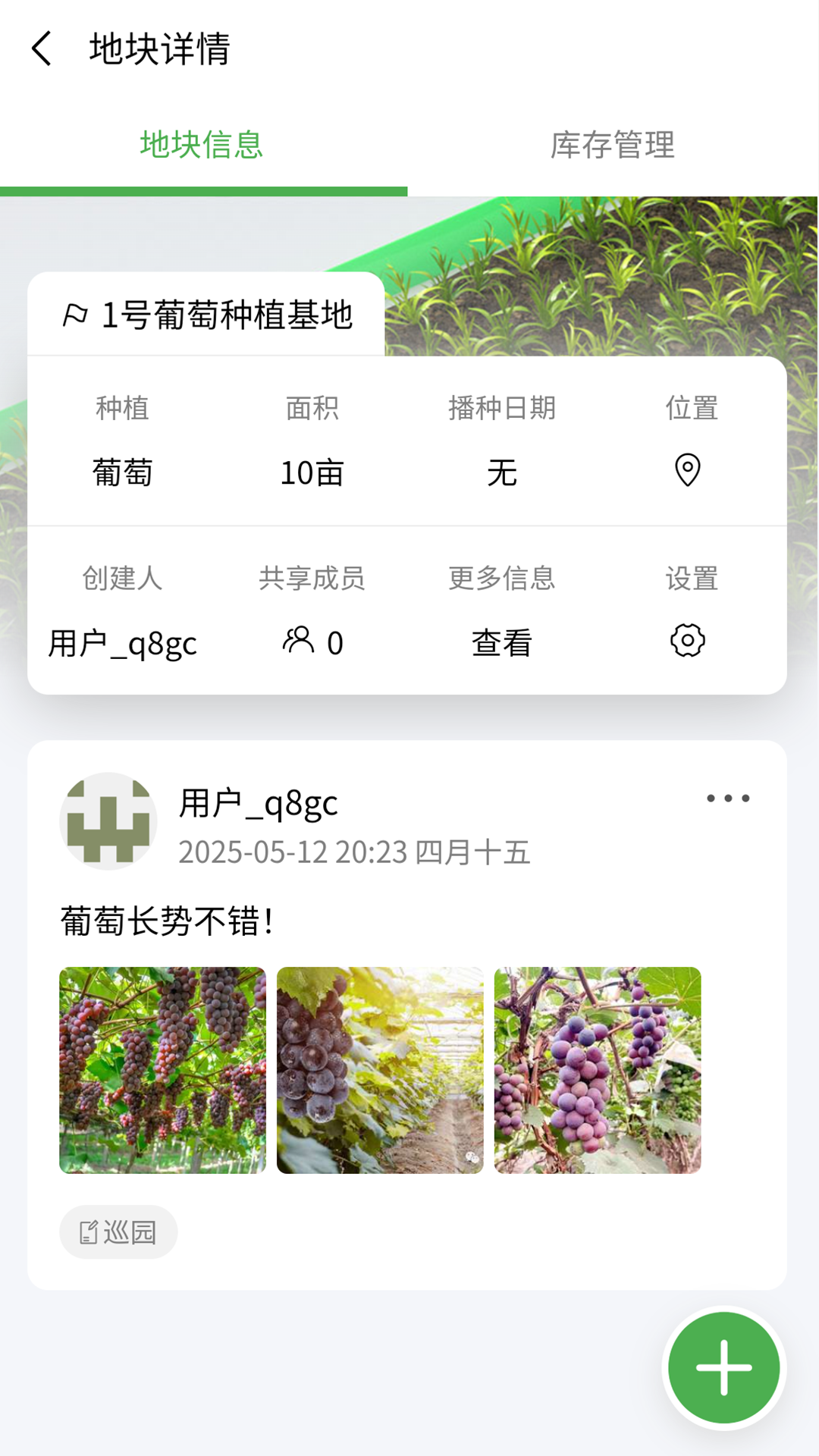Open the location pin under 位置
Screen dimensions: 819x1456
[x=686, y=472]
